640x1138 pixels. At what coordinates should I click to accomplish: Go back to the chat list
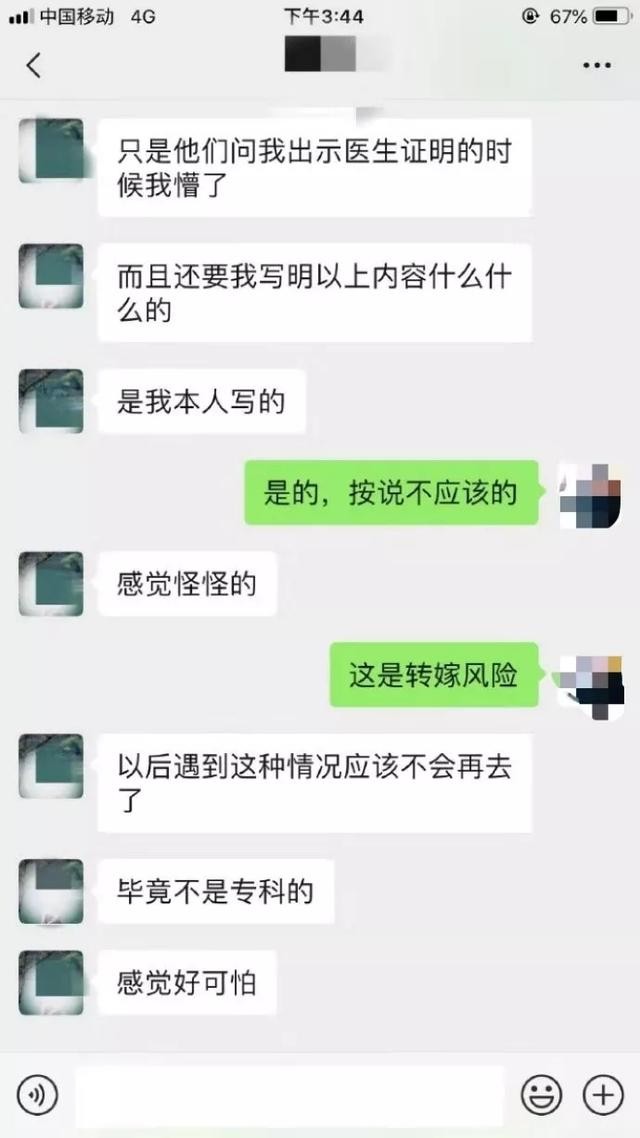(x=33, y=65)
